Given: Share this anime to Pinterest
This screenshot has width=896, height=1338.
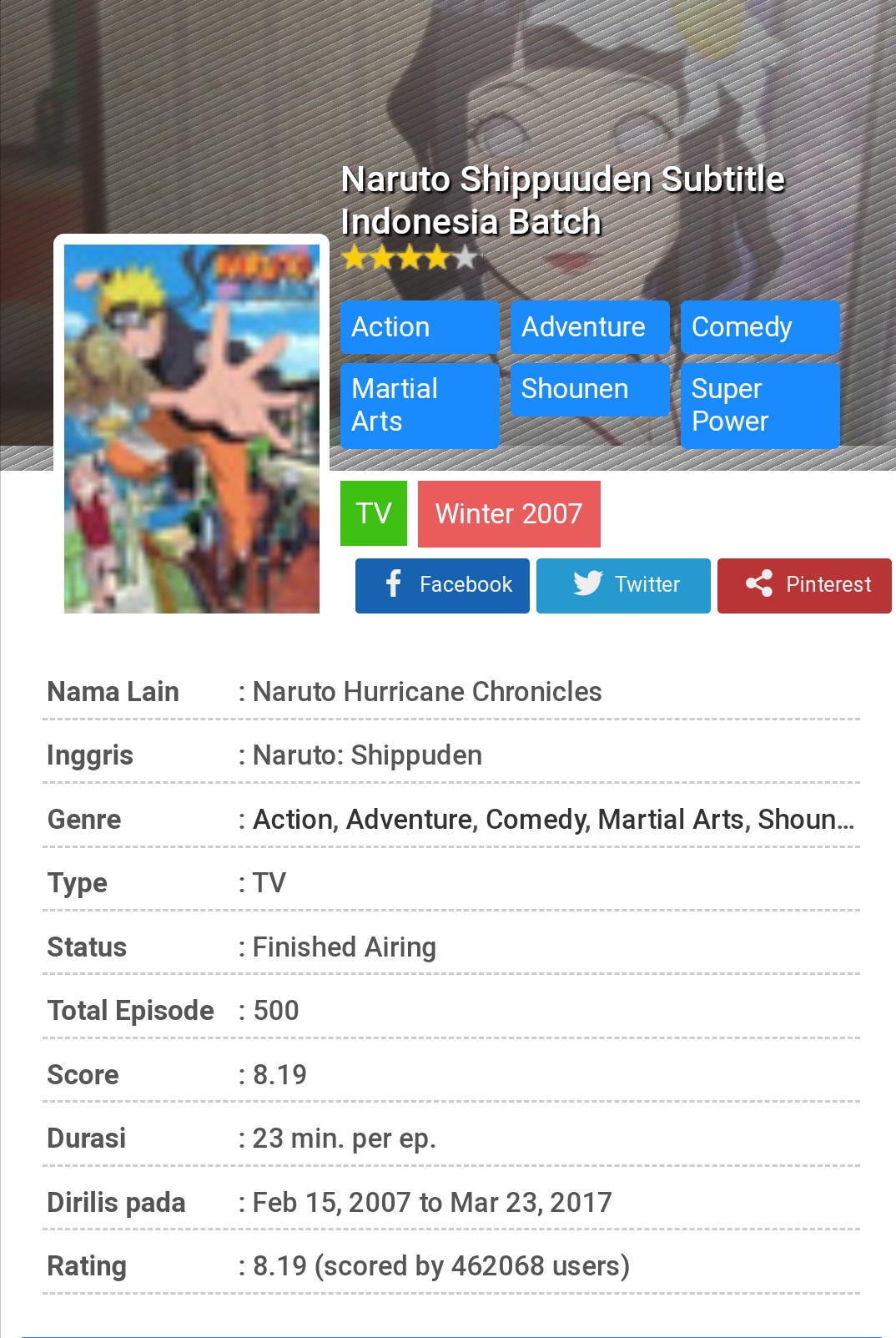Looking at the screenshot, I should coord(804,585).
